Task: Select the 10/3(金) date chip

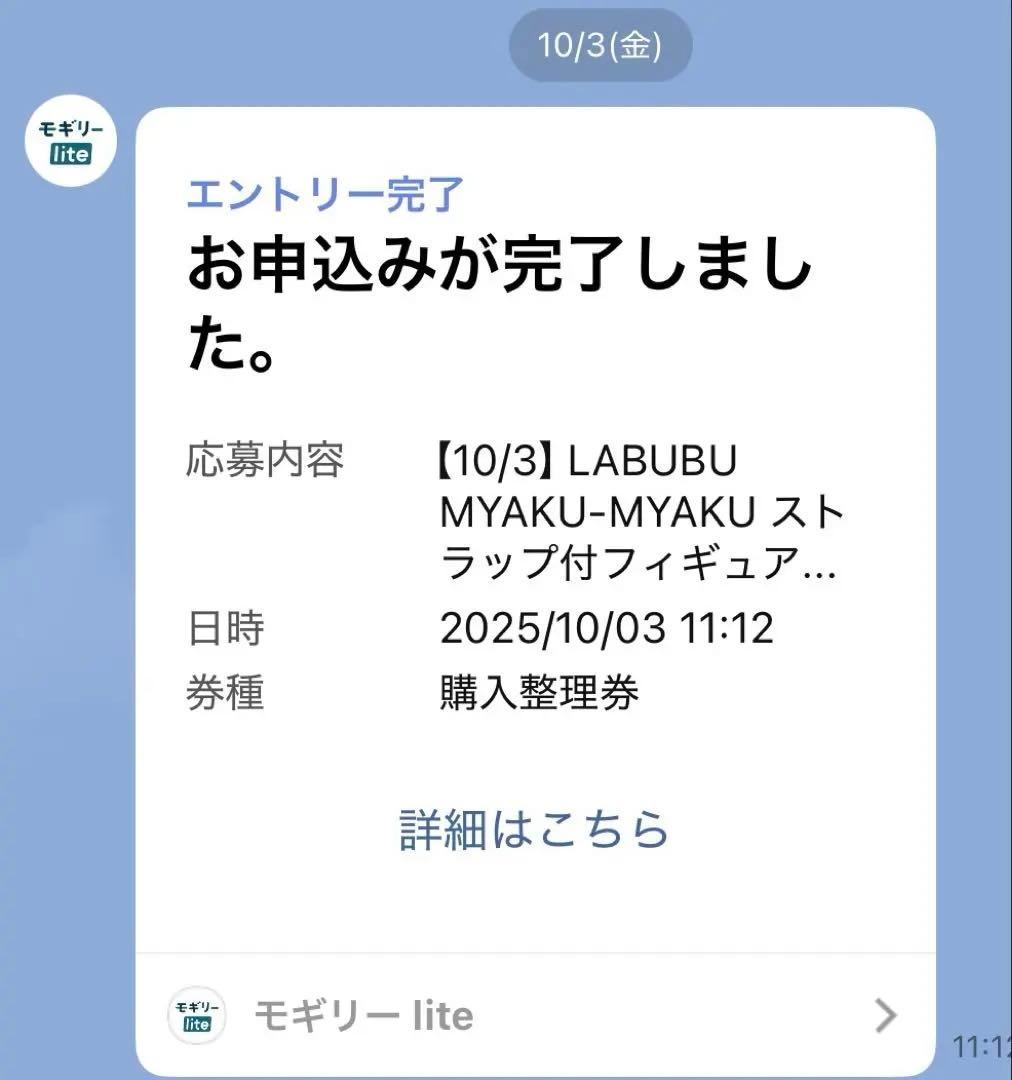Action: pyautogui.click(x=598, y=44)
